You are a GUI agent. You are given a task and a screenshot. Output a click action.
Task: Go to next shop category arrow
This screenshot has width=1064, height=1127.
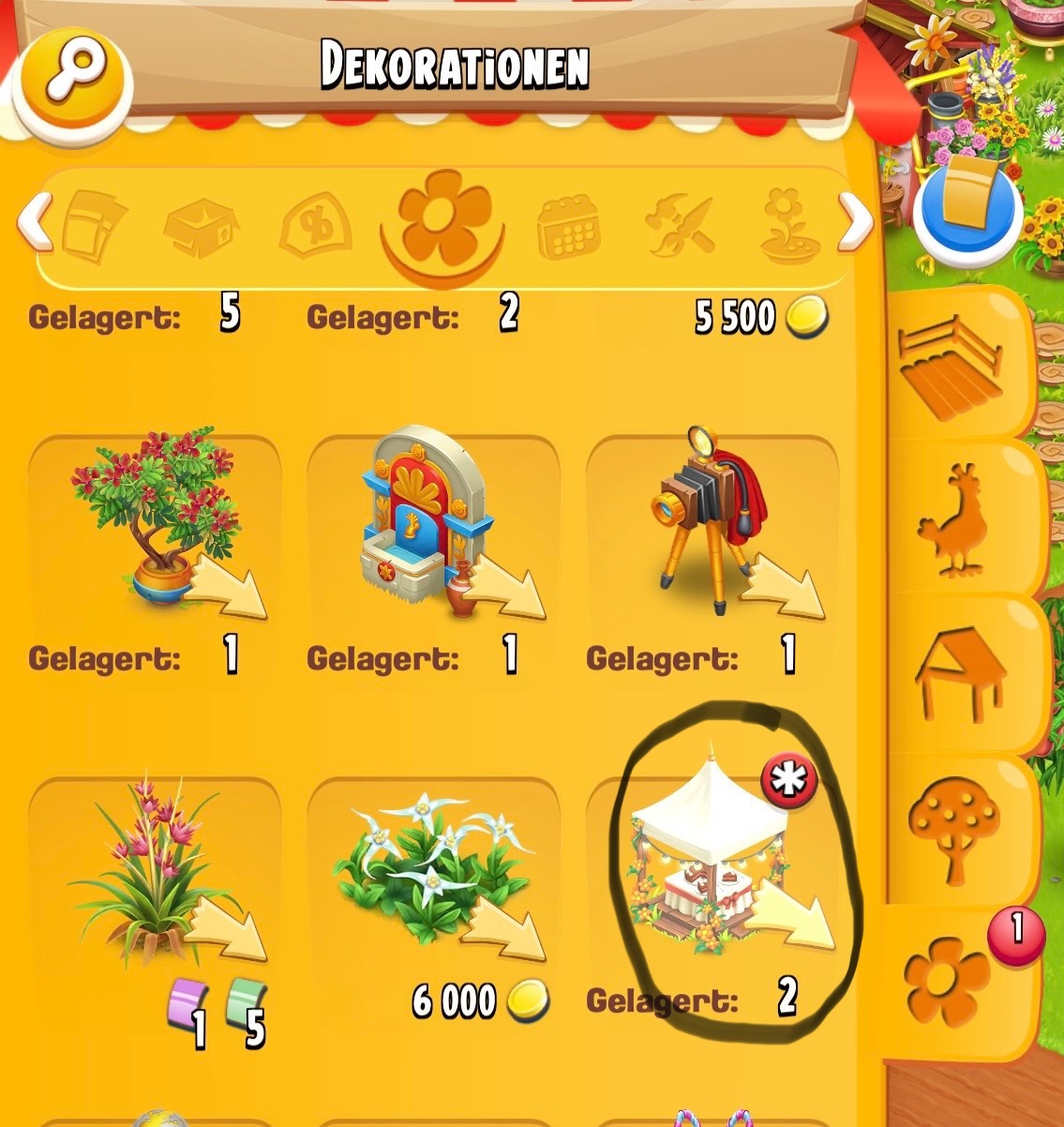[855, 223]
